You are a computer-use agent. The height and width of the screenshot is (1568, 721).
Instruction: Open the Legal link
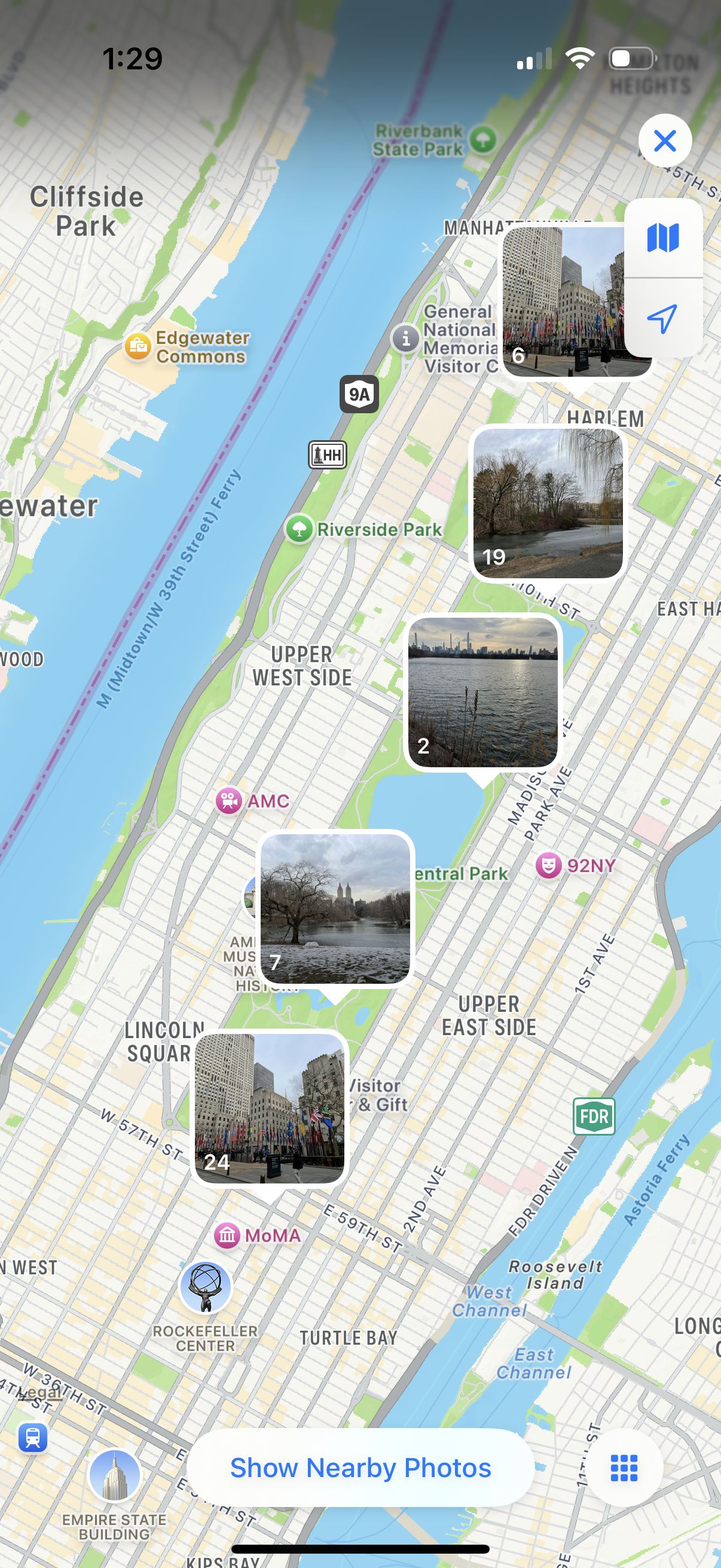click(x=40, y=1392)
